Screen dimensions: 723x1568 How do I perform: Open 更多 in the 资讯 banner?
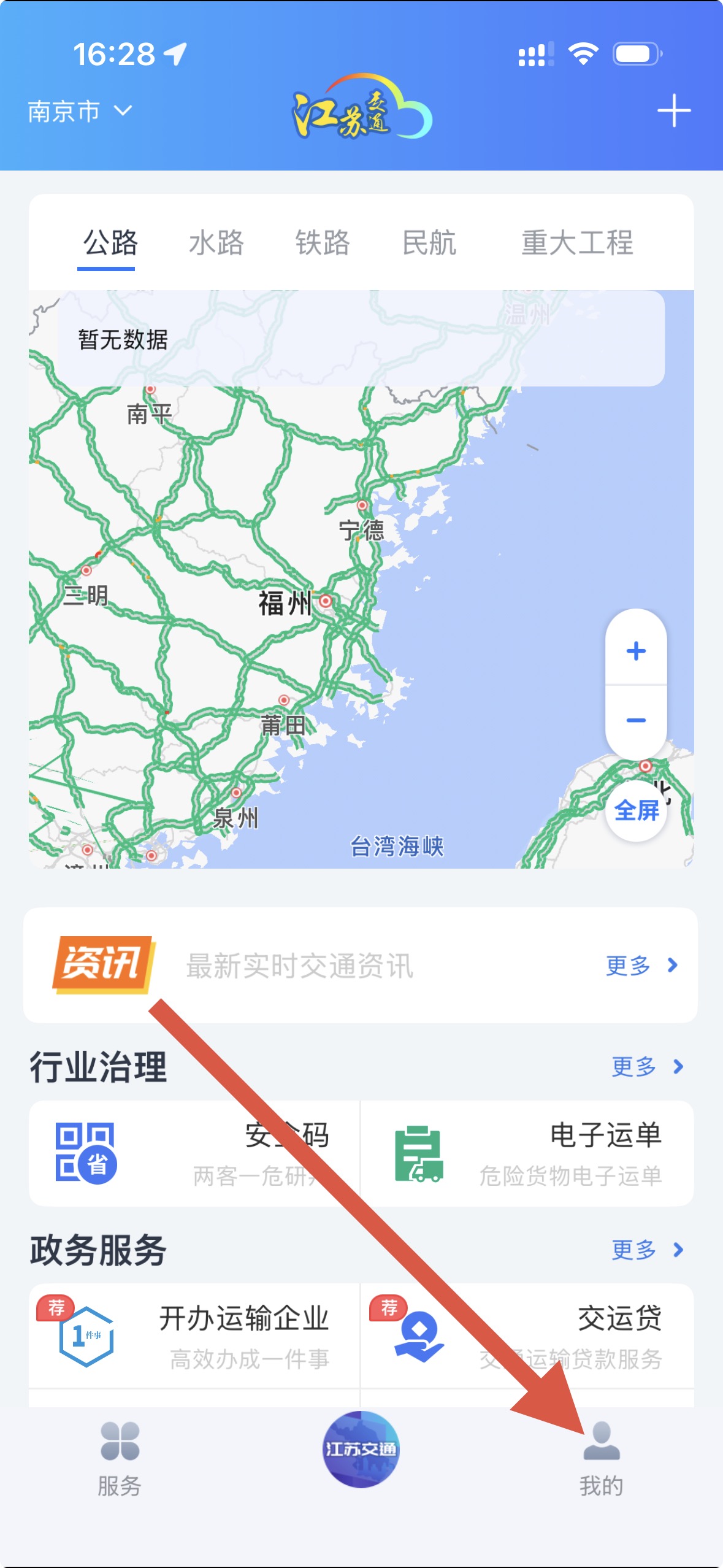point(641,966)
